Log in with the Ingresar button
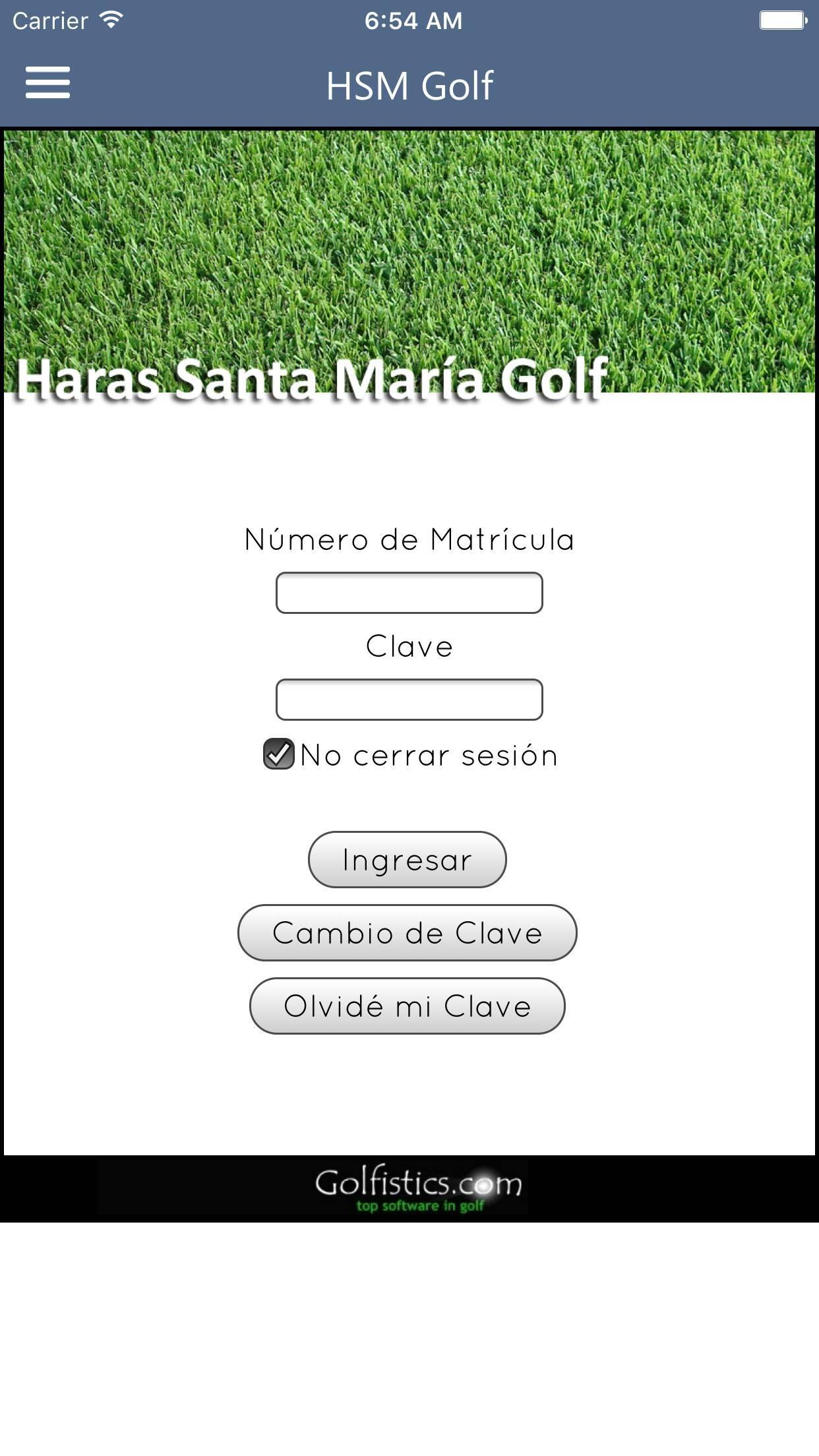Screen dimensions: 819x1456 (x=407, y=860)
